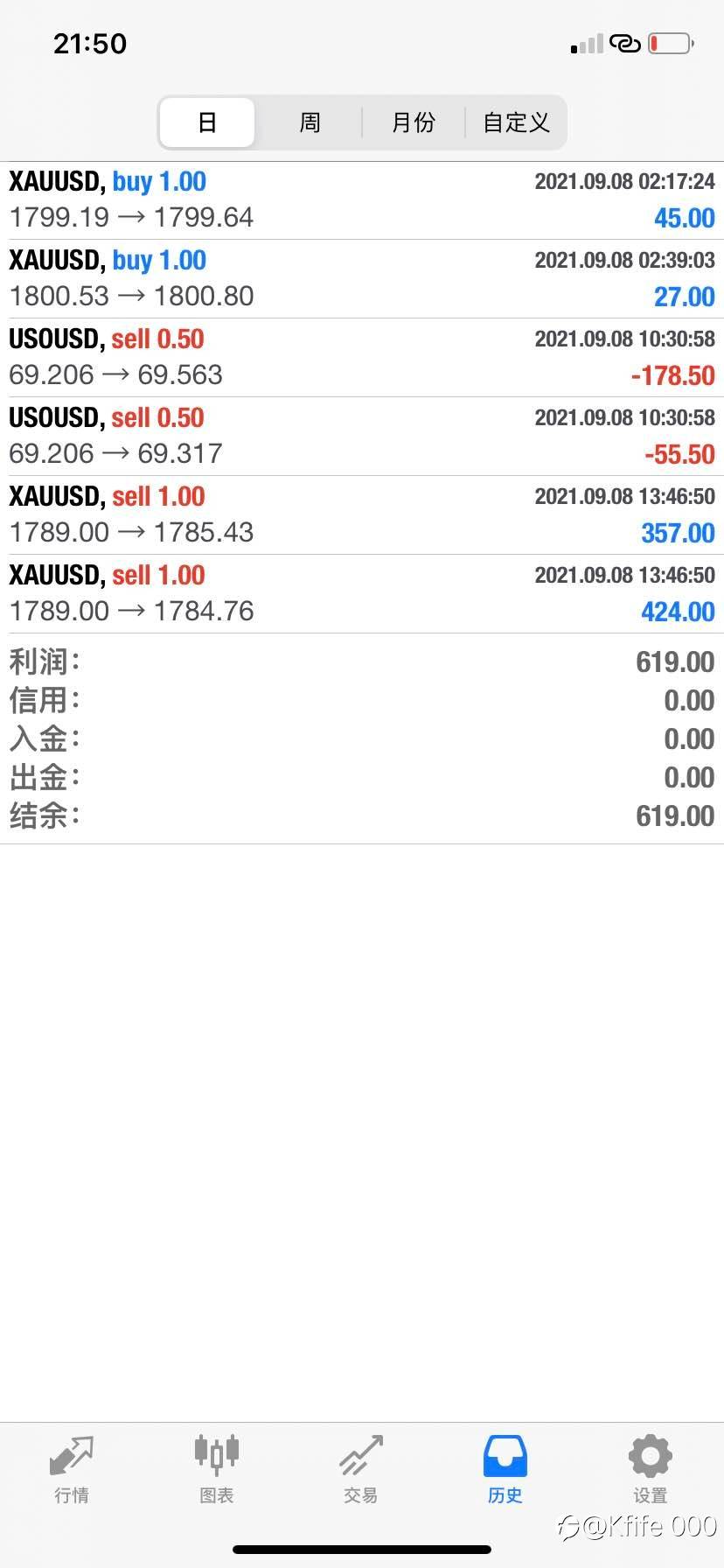
Task: Go to the 行情 quotes tab
Action: (x=72, y=1469)
